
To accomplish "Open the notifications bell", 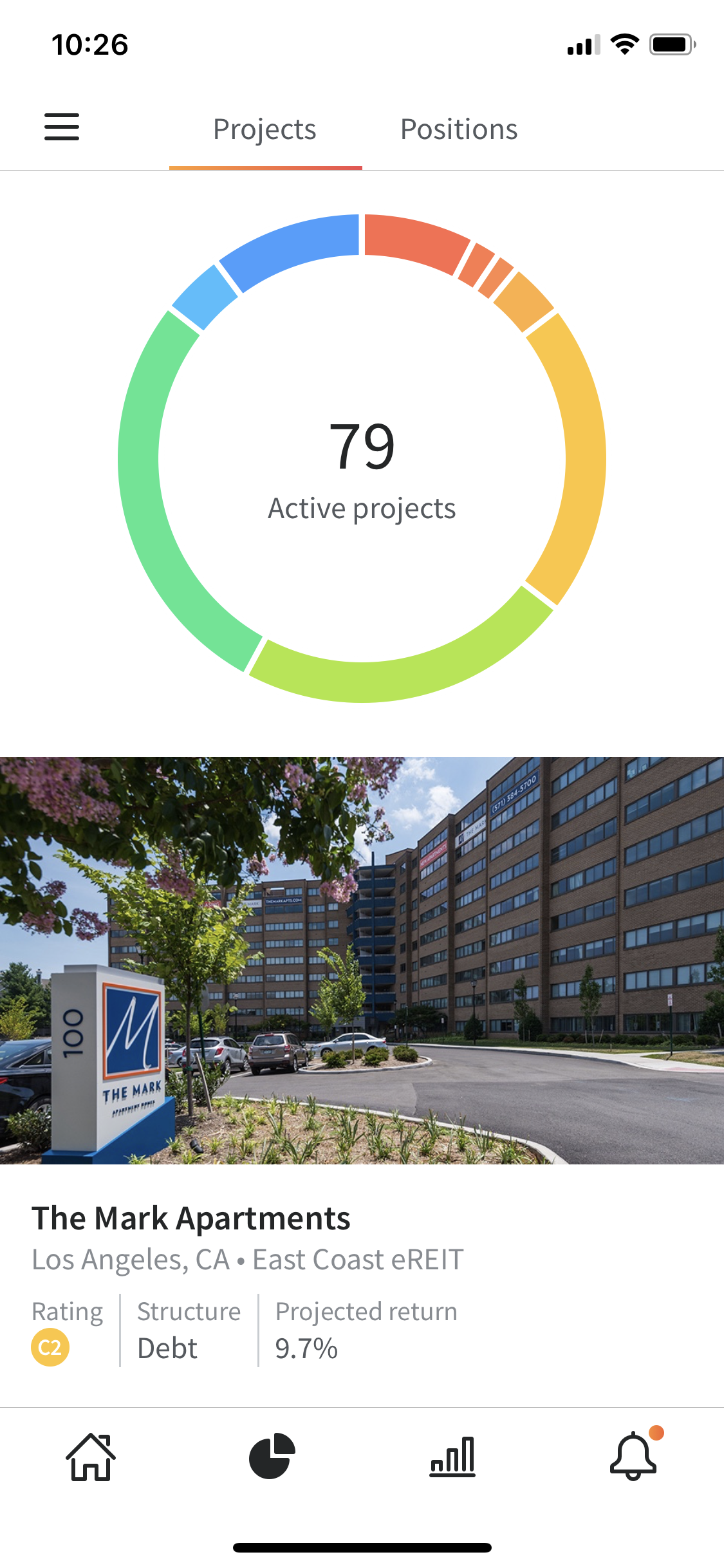I will 633,1457.
